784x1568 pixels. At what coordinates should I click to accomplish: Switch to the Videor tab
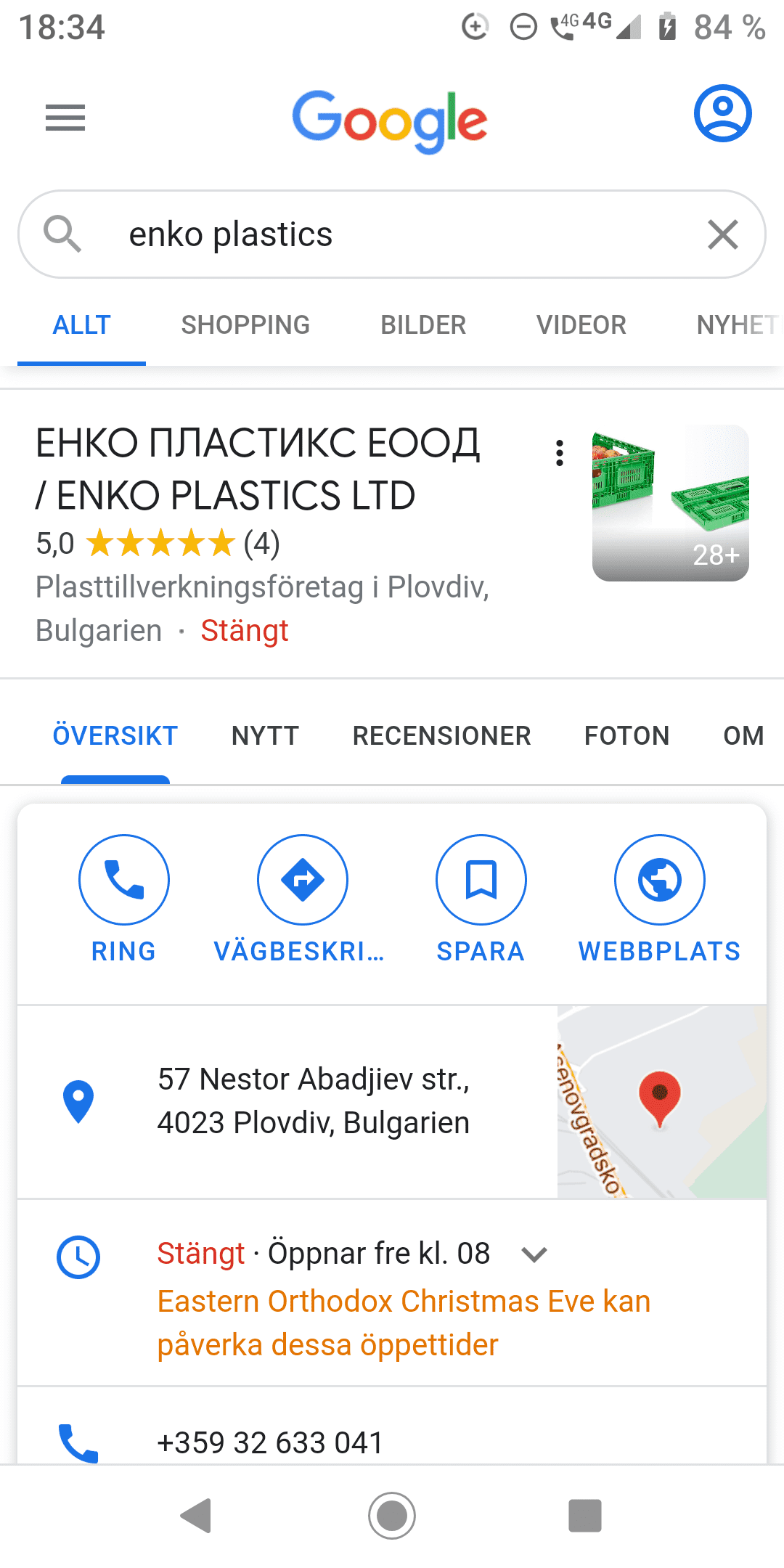pyautogui.click(x=581, y=324)
